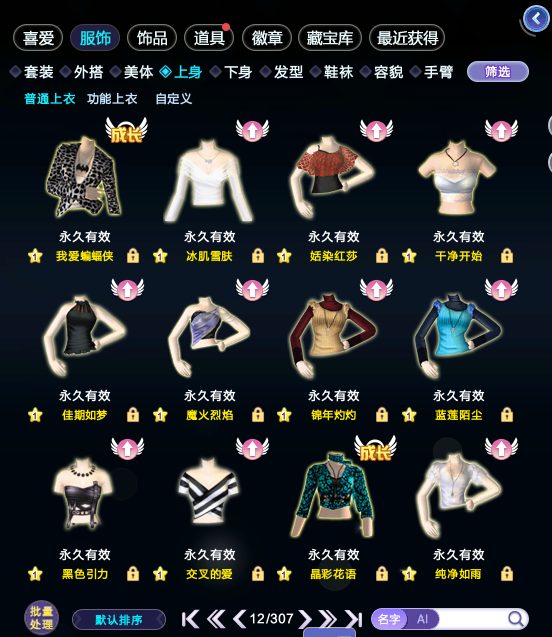Open the 自定义 sub-tab
This screenshot has height=637, width=552.
[173, 99]
